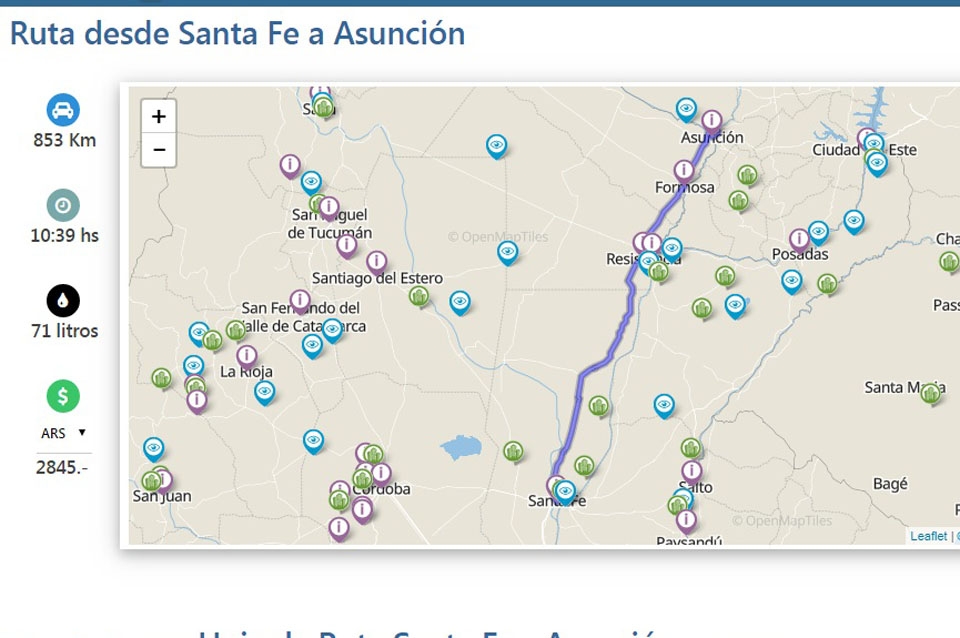The image size is (960, 638).
Task: Tap the eye marker at Santa Fe
Action: tap(566, 490)
